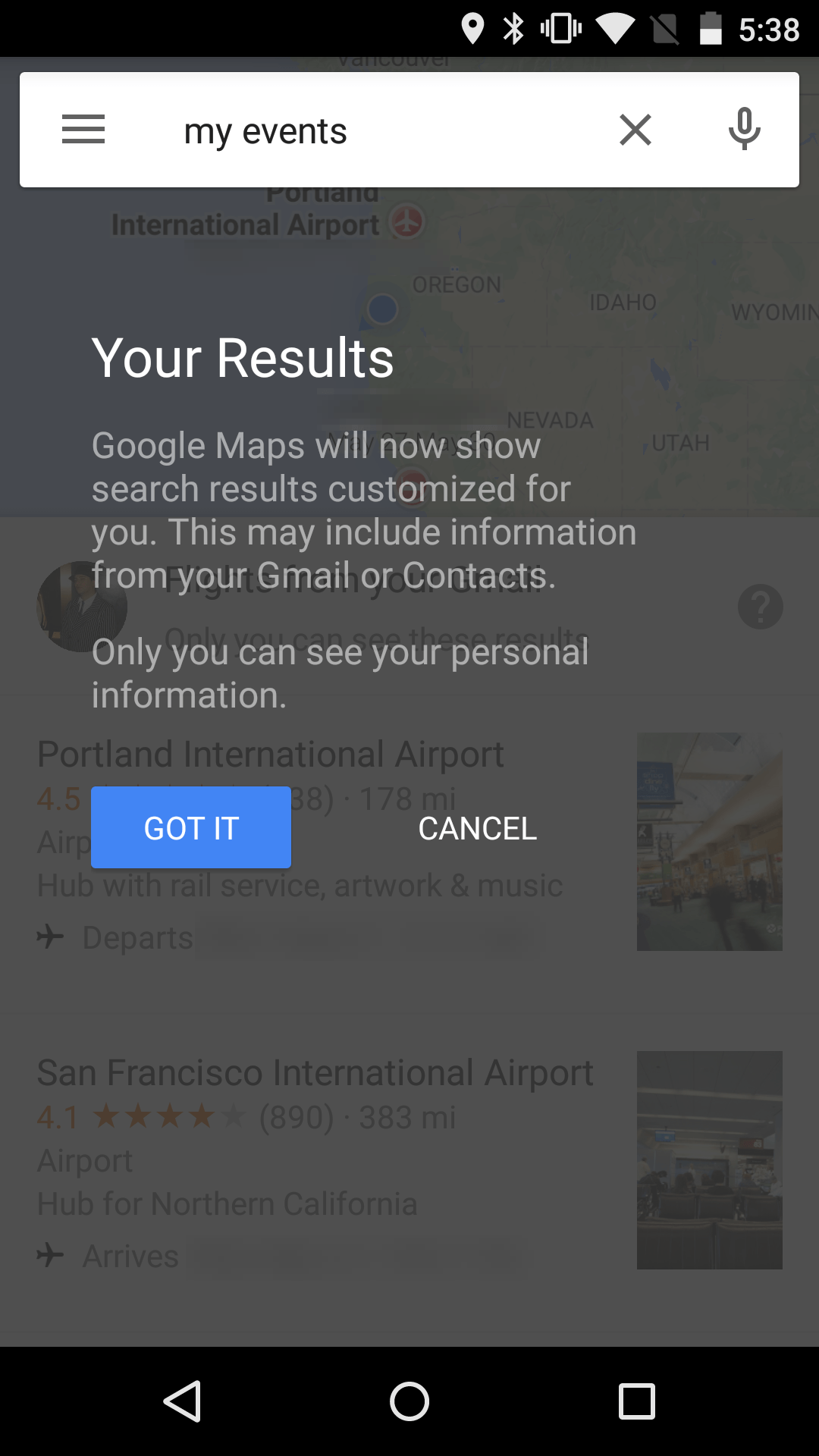
Task: Start voice search with the microphone
Action: 745,130
